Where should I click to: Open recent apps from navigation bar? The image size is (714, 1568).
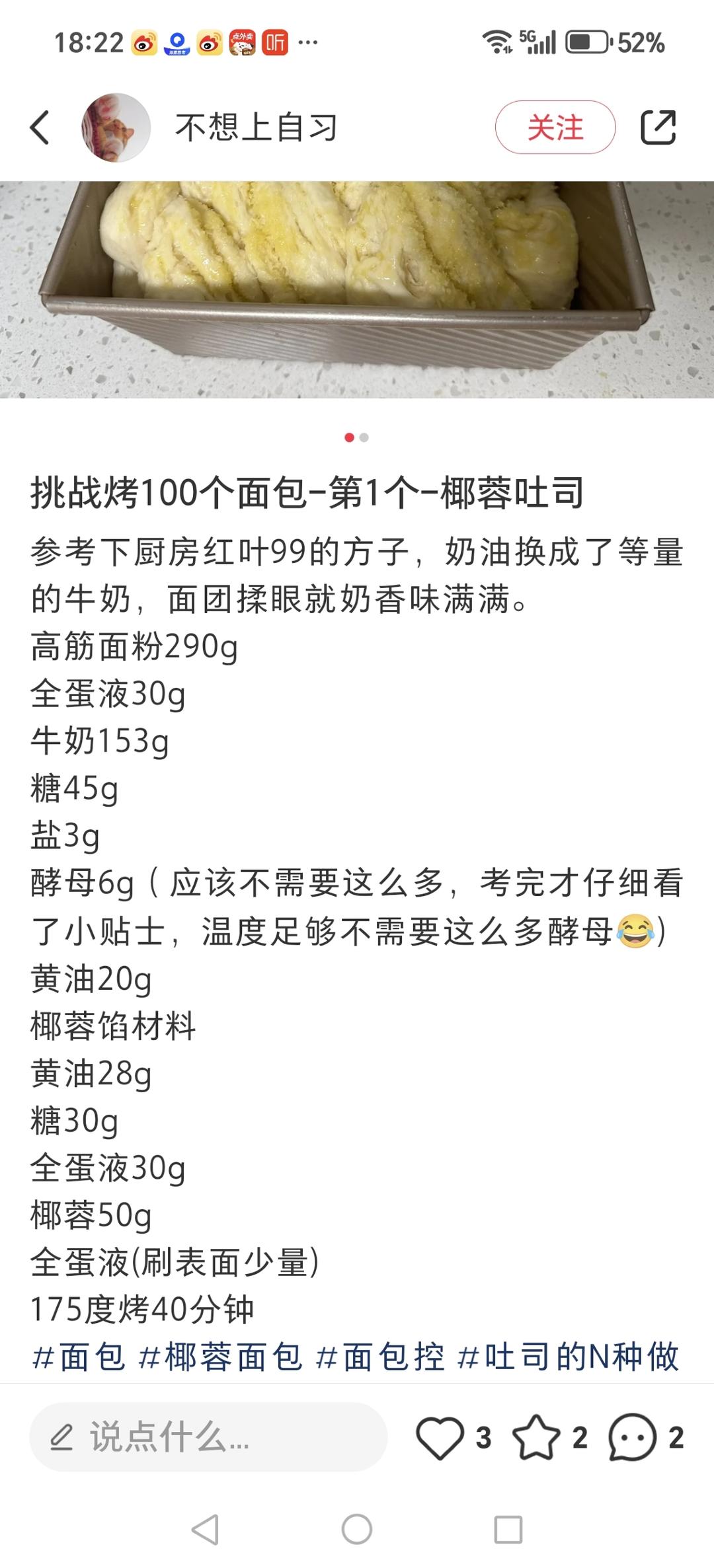(508, 1529)
